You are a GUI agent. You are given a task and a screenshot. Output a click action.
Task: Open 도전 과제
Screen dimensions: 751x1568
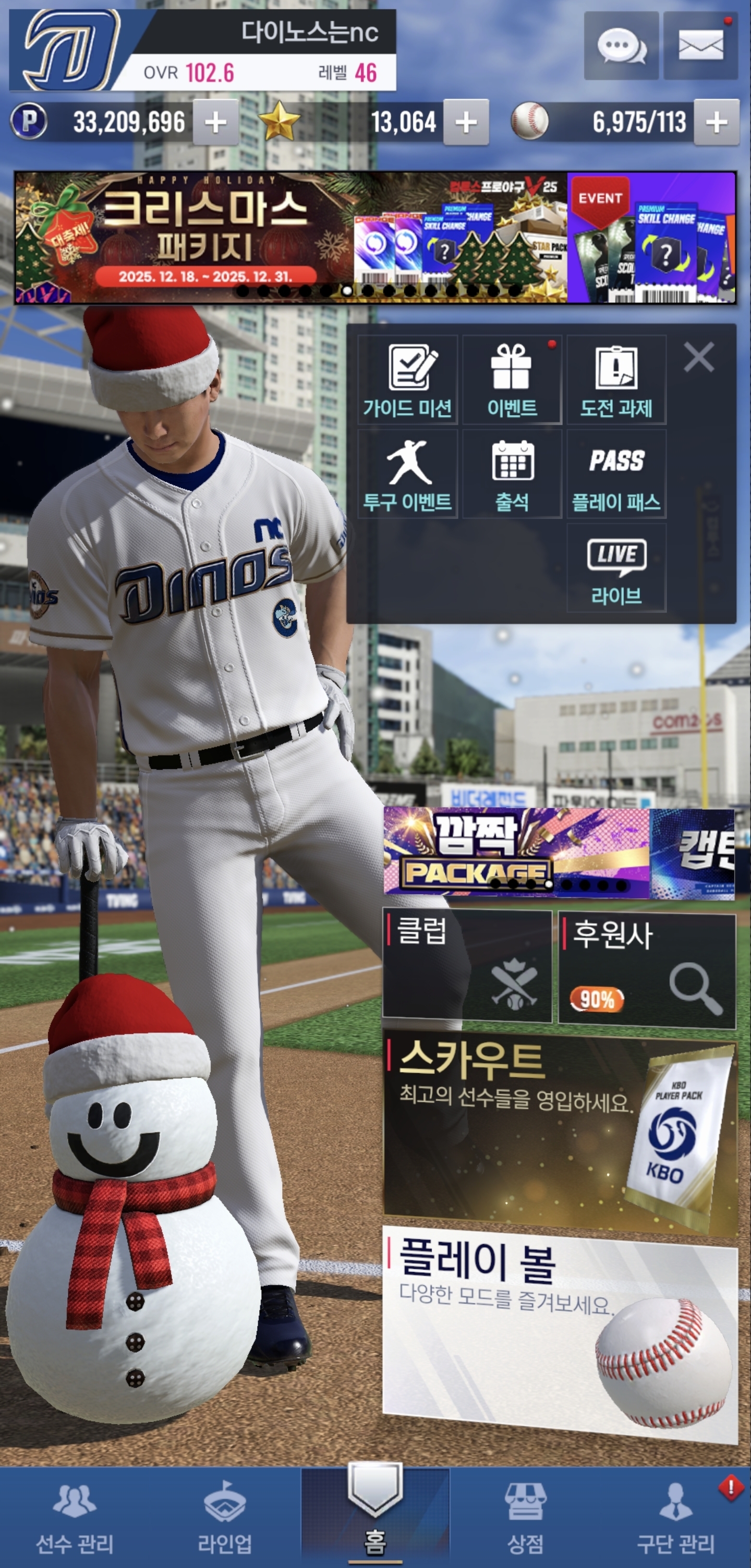616,379
